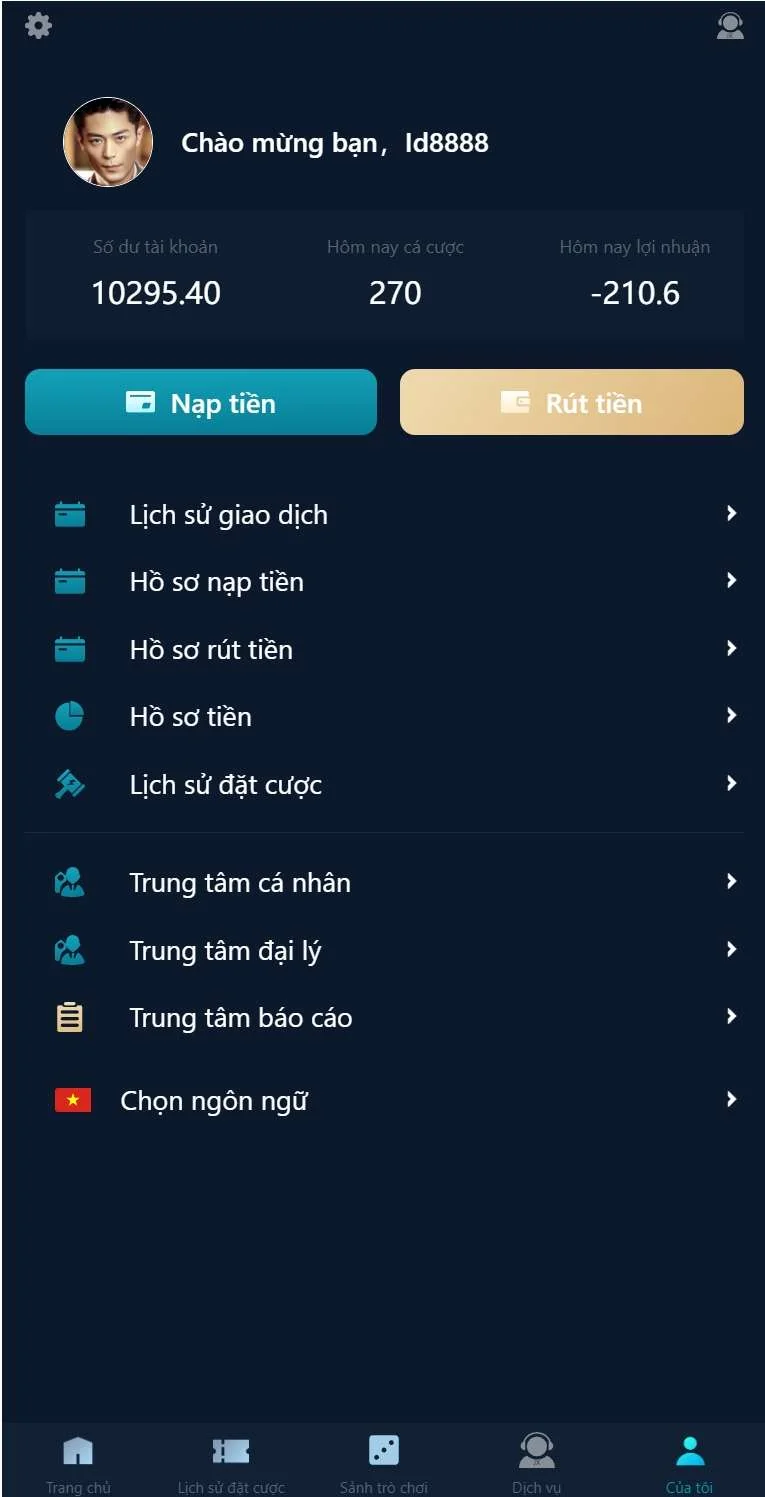Viewport: 765px width, 1497px height.
Task: Tap the profile avatar picture
Action: coord(108,142)
